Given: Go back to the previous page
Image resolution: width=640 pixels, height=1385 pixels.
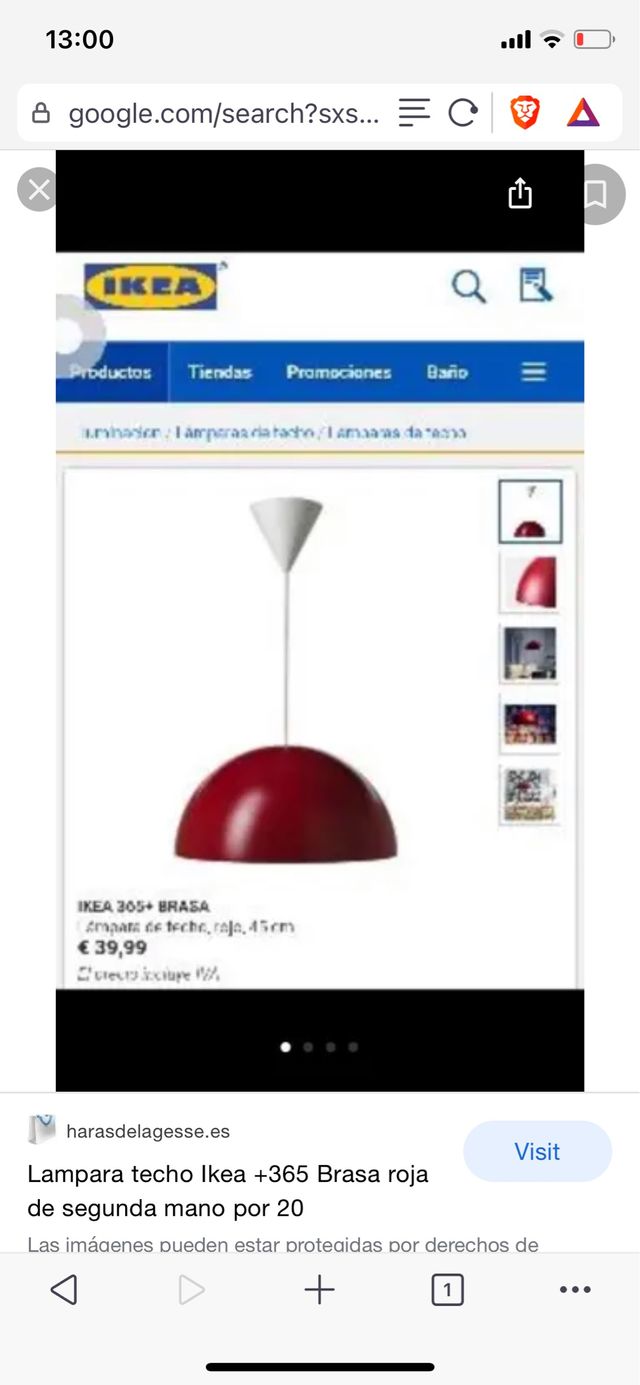Looking at the screenshot, I should coord(64,1290).
